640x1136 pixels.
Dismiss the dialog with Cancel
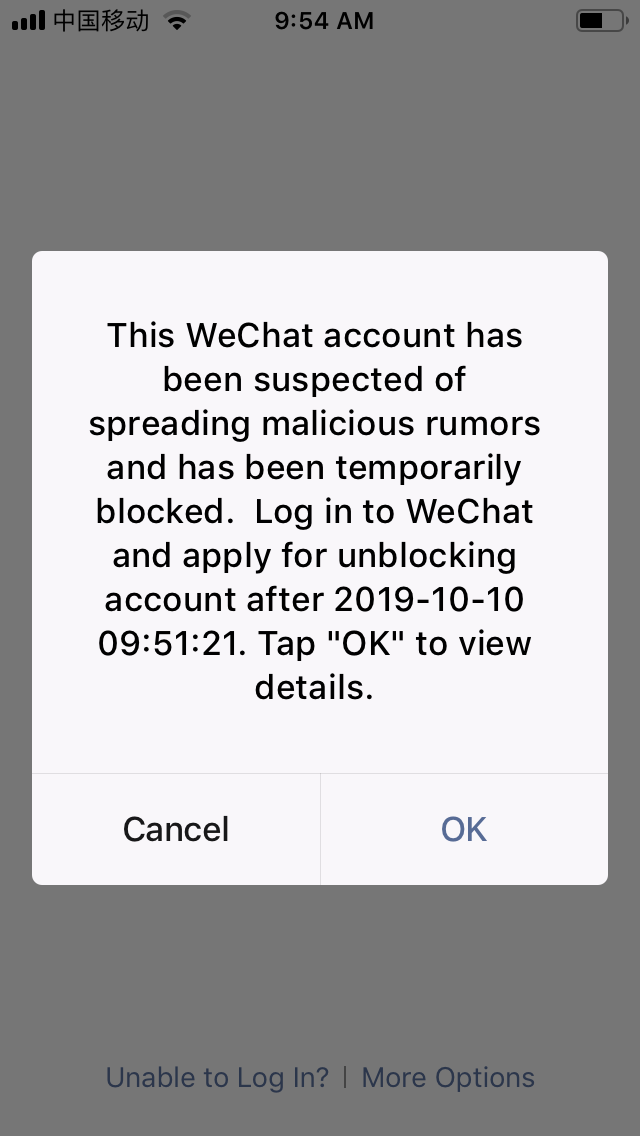[176, 829]
